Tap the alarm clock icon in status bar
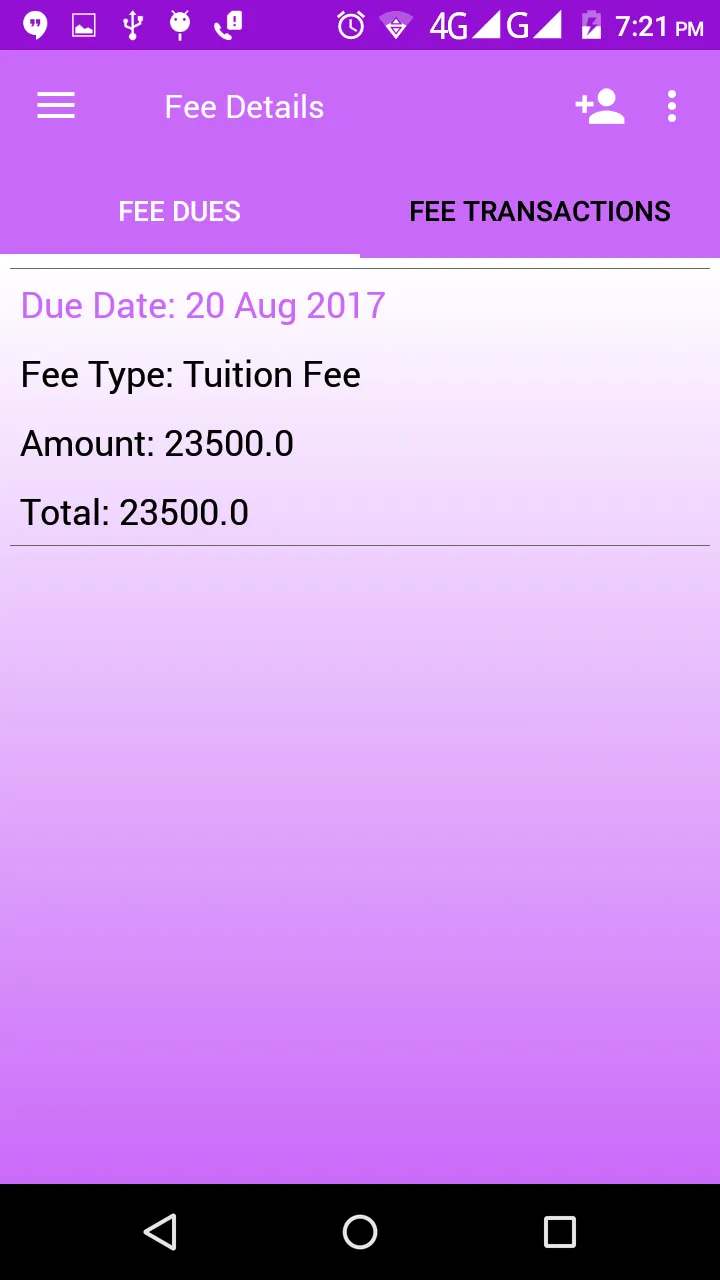The height and width of the screenshot is (1280, 720). click(x=349, y=25)
